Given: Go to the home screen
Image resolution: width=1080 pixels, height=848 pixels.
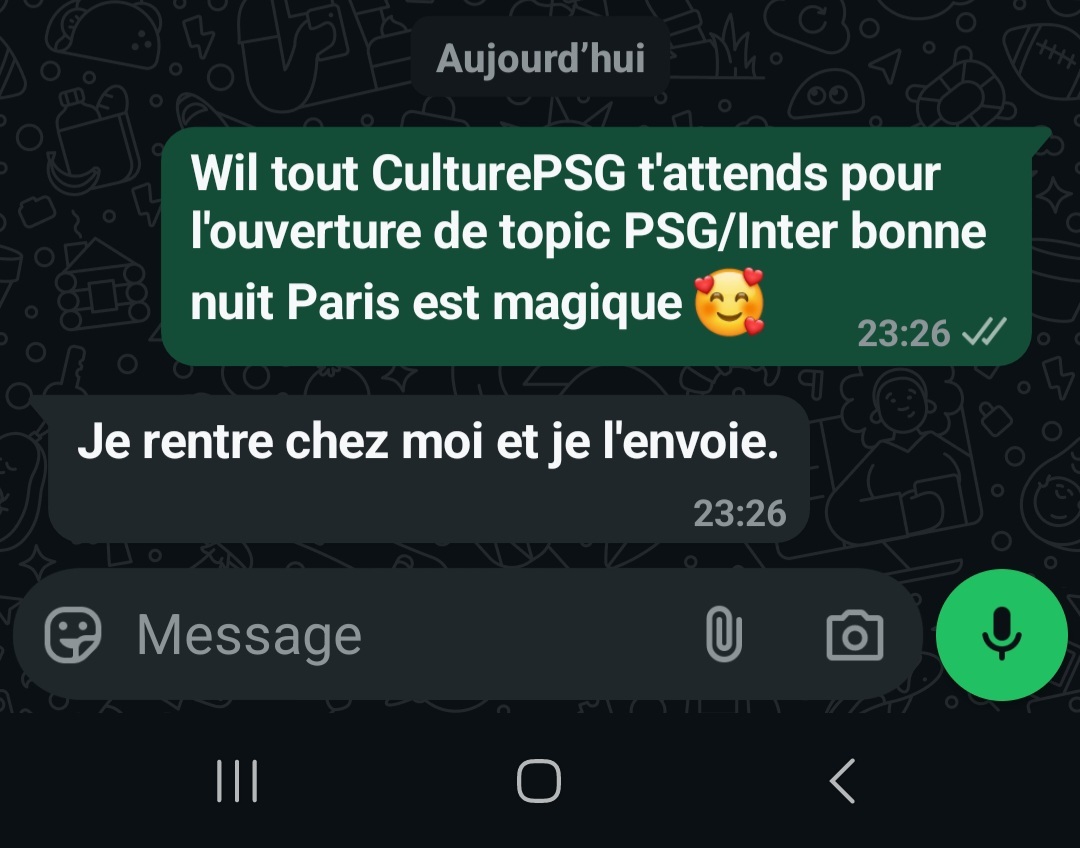Looking at the screenshot, I should coord(539,781).
